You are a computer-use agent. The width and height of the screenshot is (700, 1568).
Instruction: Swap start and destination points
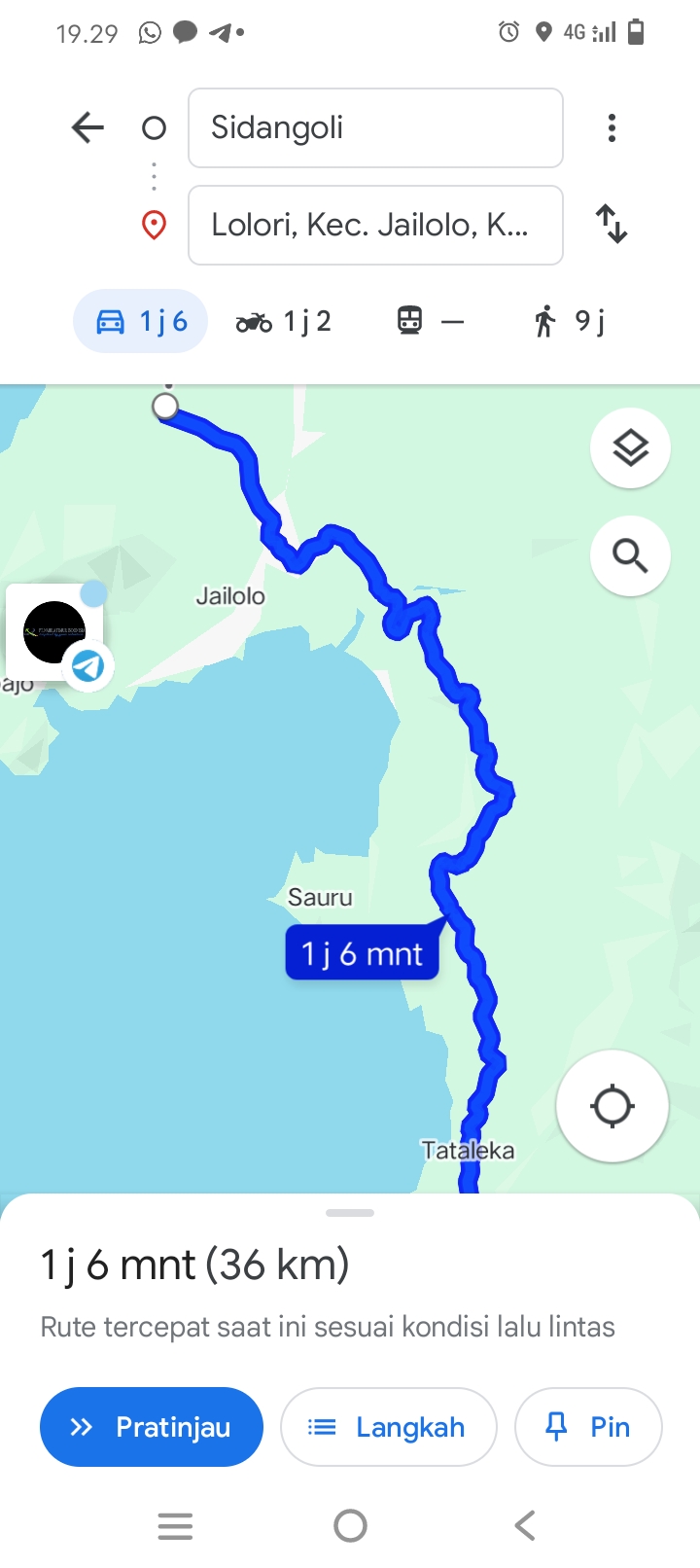click(612, 224)
